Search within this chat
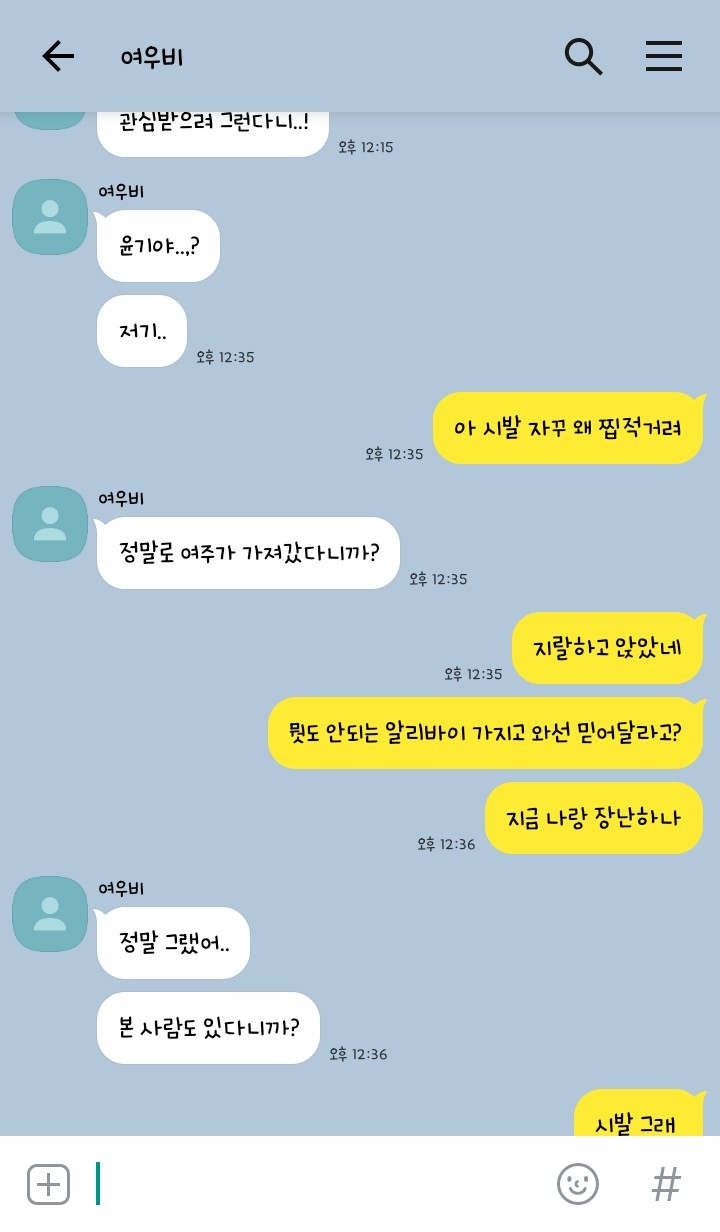This screenshot has width=720, height=1232. [x=583, y=57]
